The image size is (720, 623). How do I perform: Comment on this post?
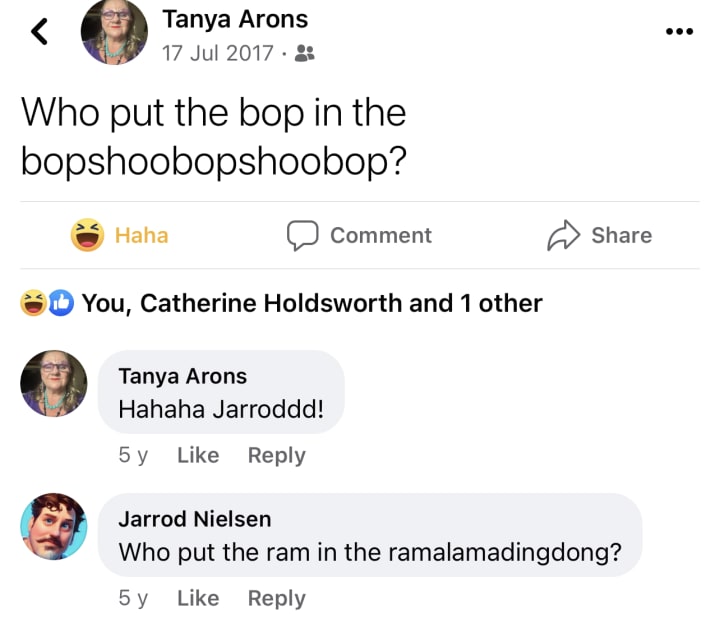click(359, 235)
